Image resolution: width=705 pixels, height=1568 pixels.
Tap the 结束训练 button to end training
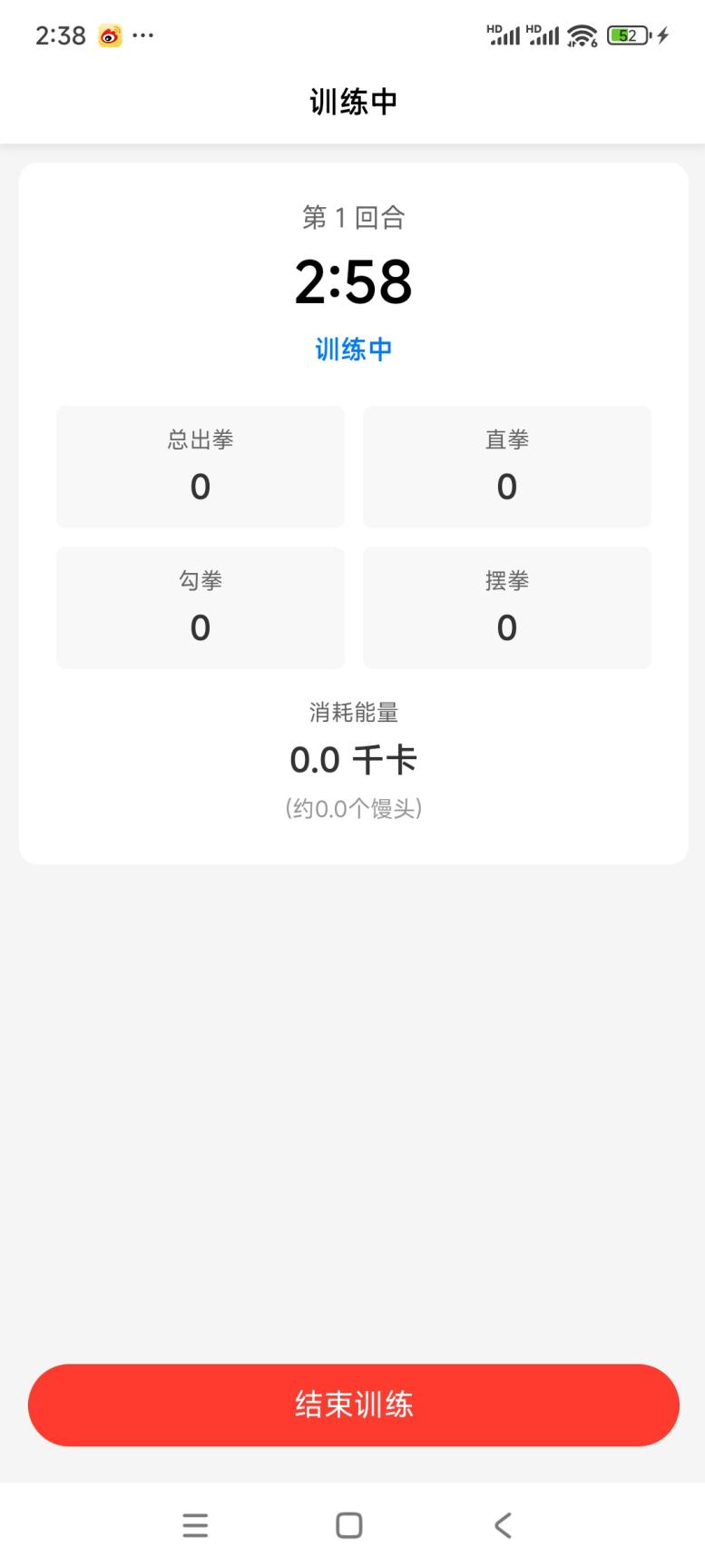353,1405
